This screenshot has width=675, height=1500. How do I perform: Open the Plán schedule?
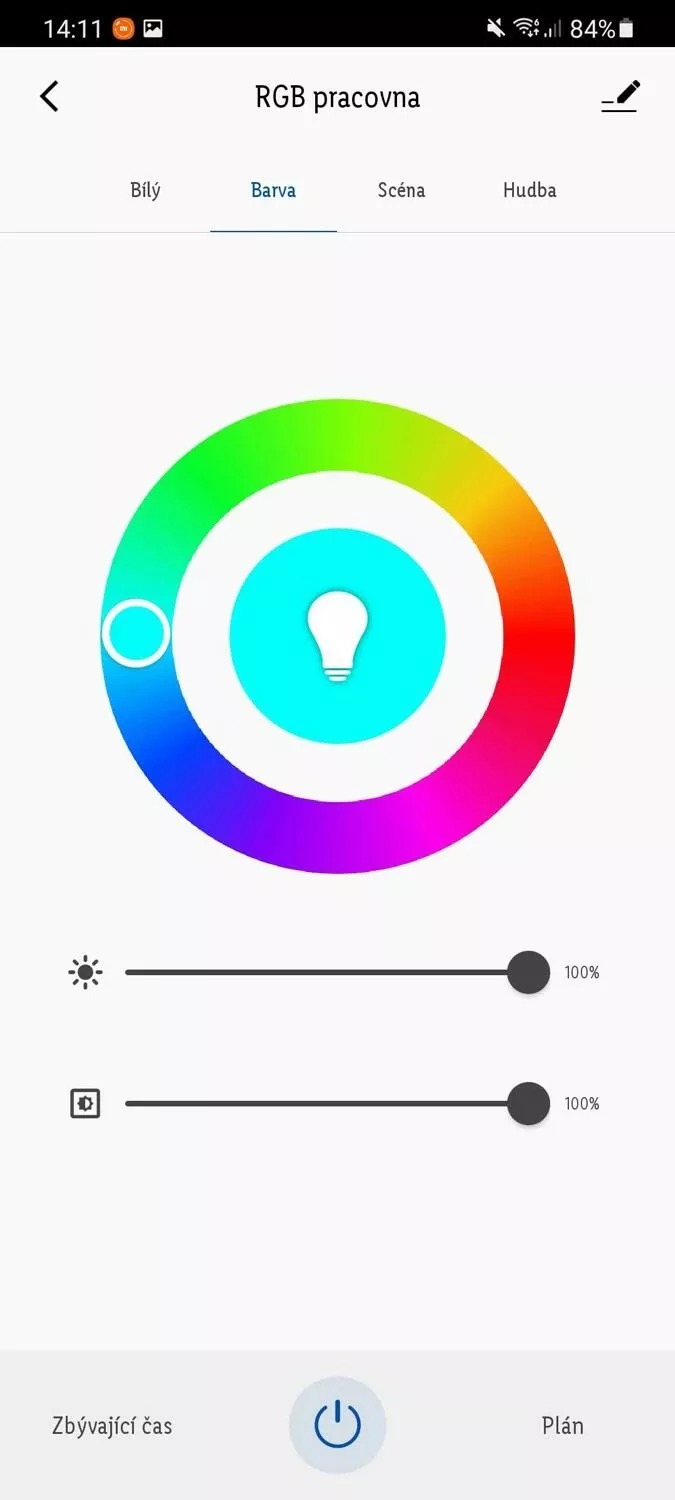click(x=563, y=1426)
